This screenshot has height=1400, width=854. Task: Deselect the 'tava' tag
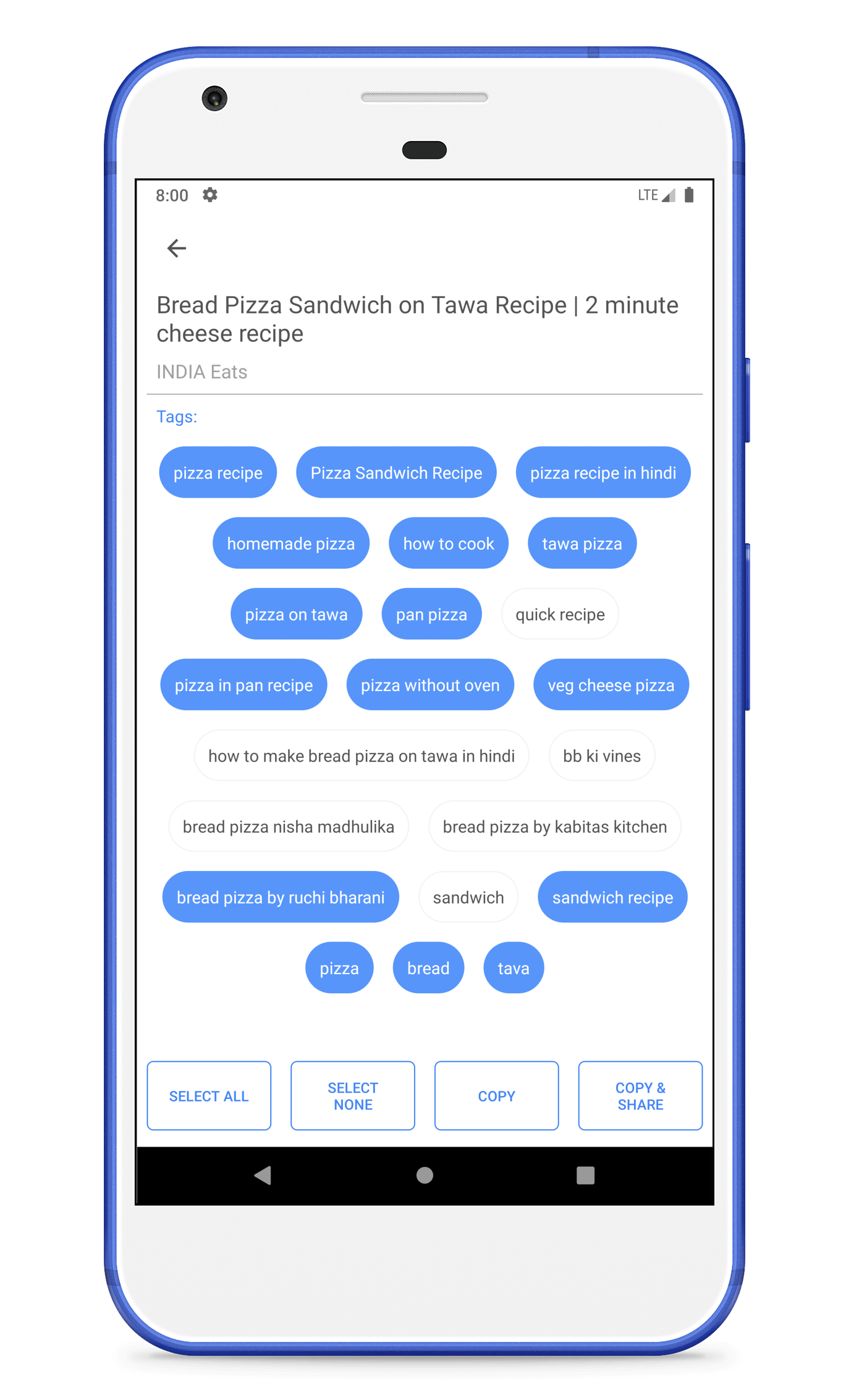[513, 968]
